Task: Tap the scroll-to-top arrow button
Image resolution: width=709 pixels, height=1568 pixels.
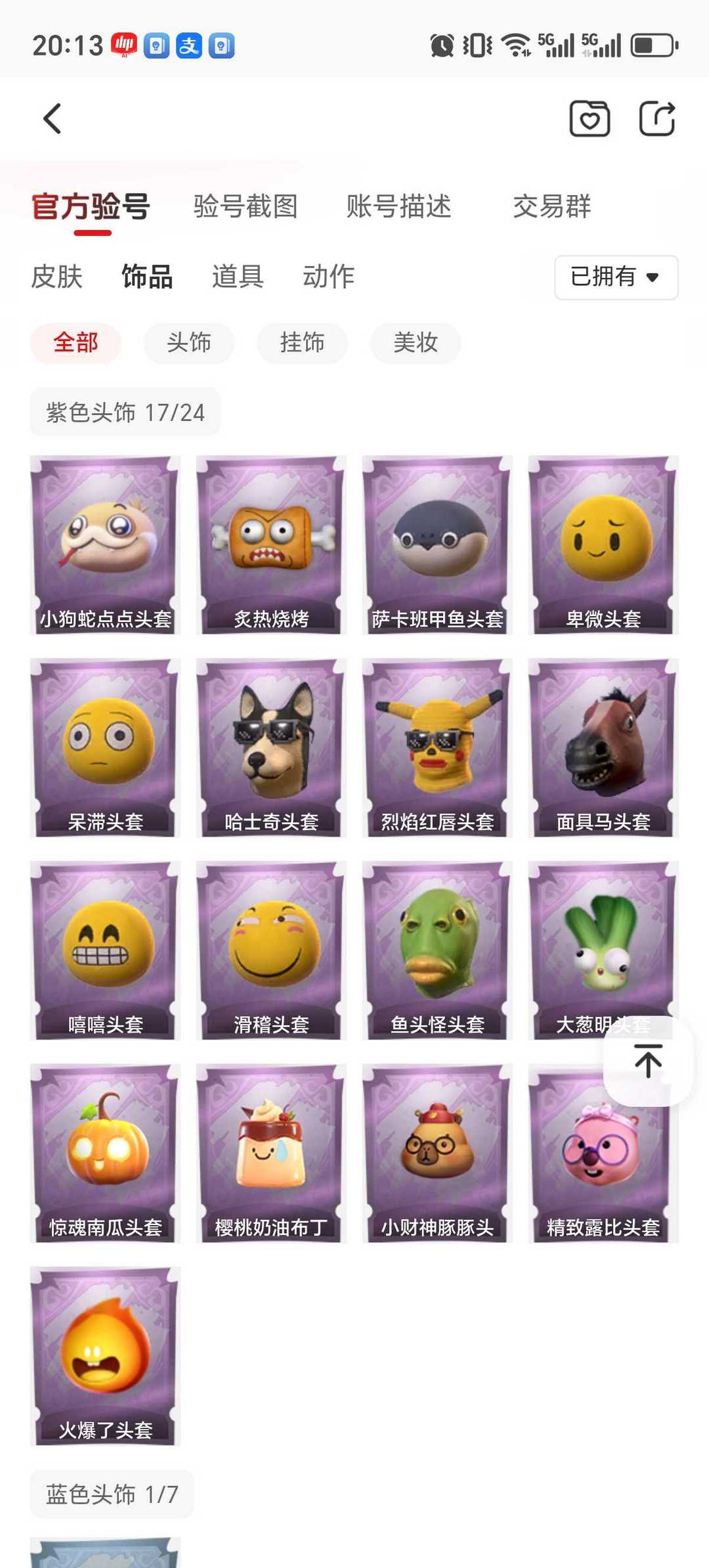Action: pyautogui.click(x=648, y=1061)
